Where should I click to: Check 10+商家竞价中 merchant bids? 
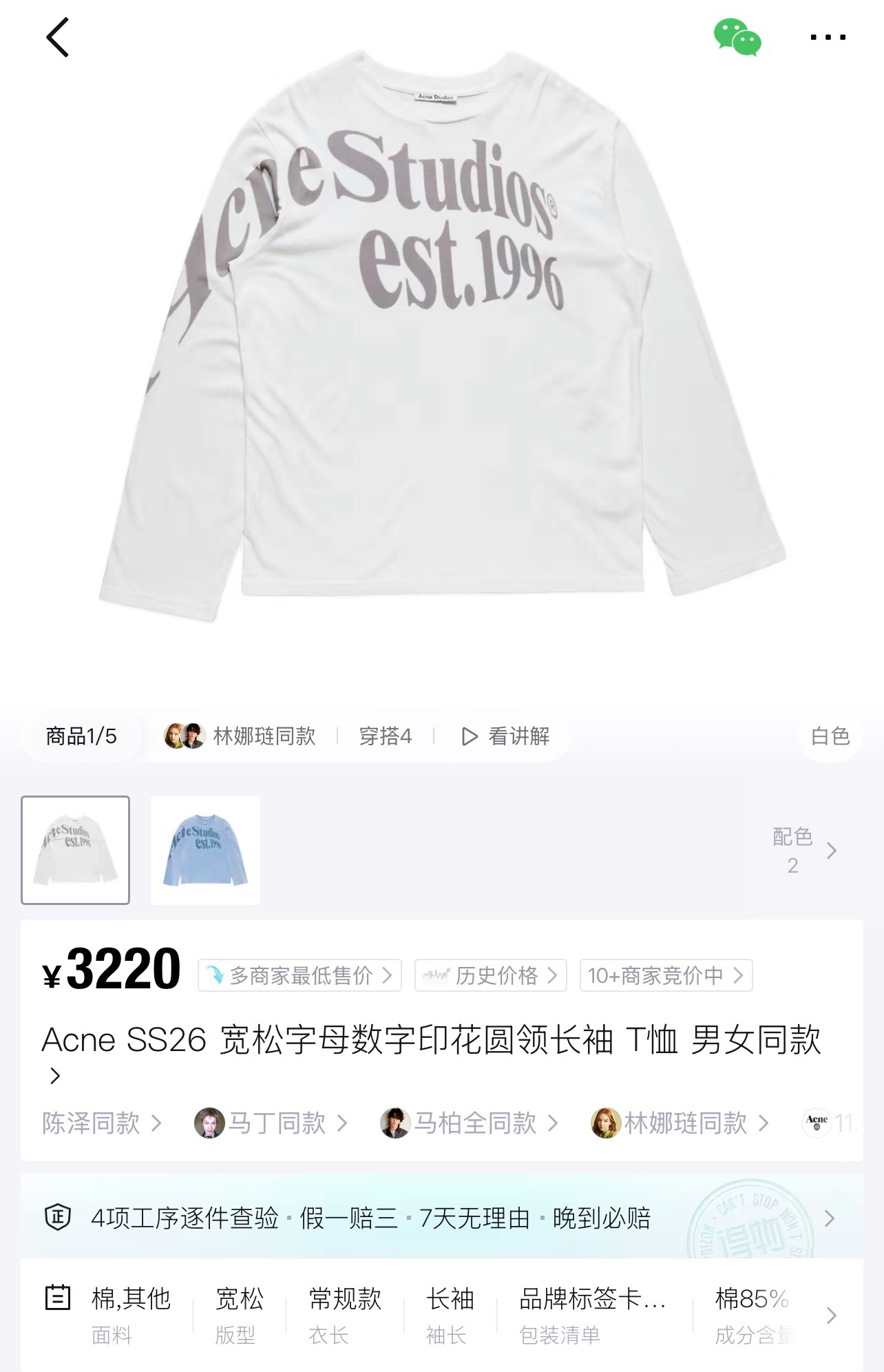coord(666,975)
